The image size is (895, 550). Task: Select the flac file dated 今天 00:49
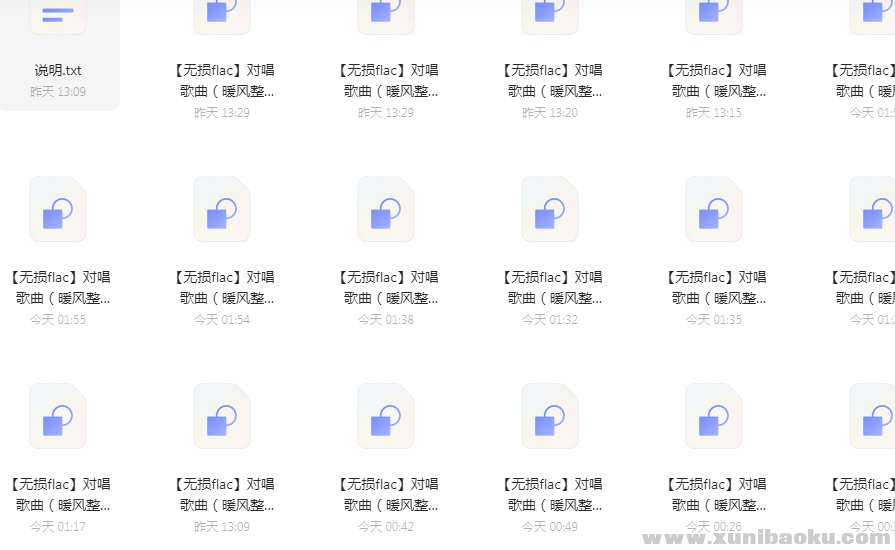pyautogui.click(x=550, y=416)
